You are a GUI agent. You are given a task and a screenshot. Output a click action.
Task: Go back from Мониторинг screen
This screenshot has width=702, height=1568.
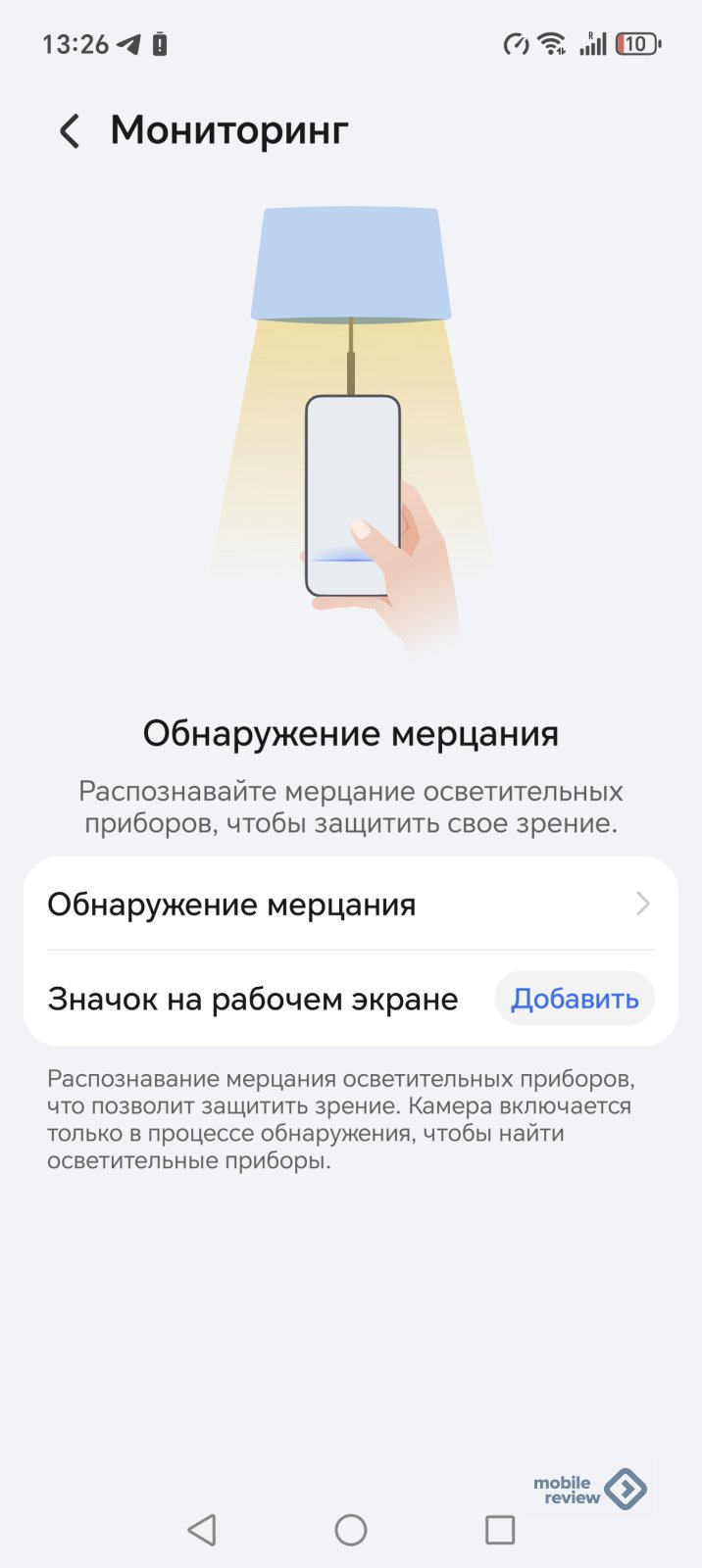click(x=69, y=130)
